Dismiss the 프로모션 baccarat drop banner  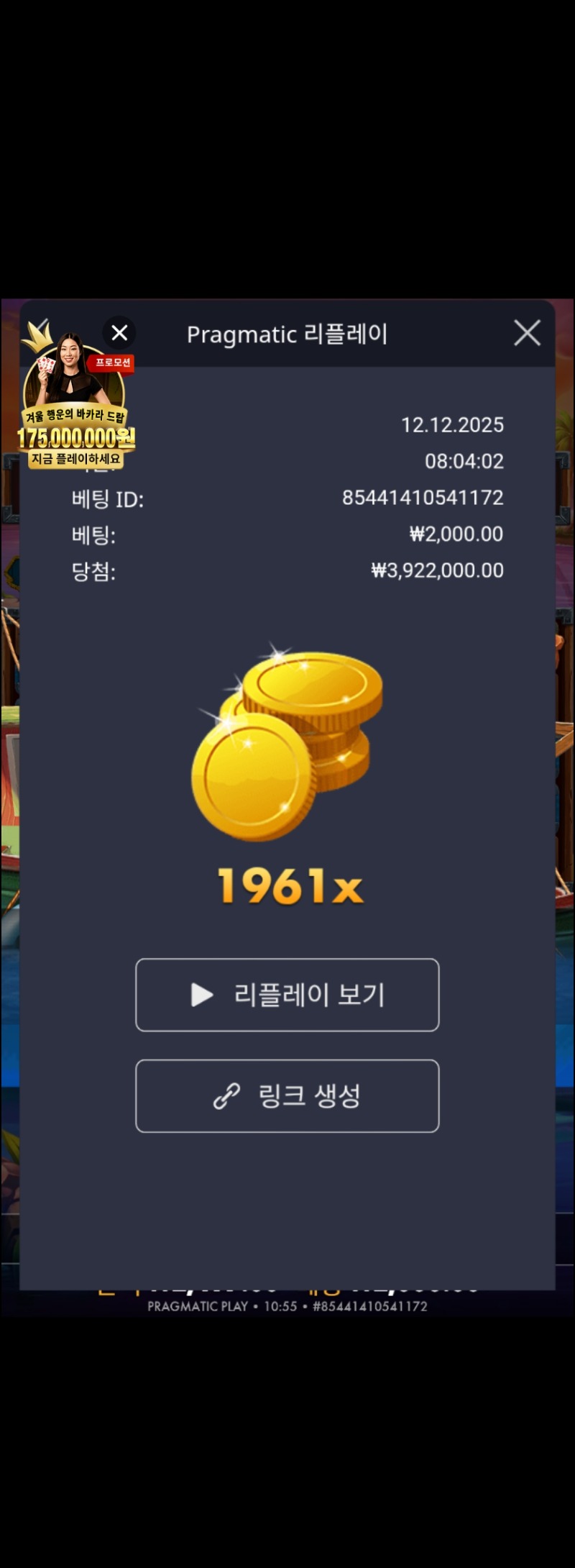pos(119,333)
